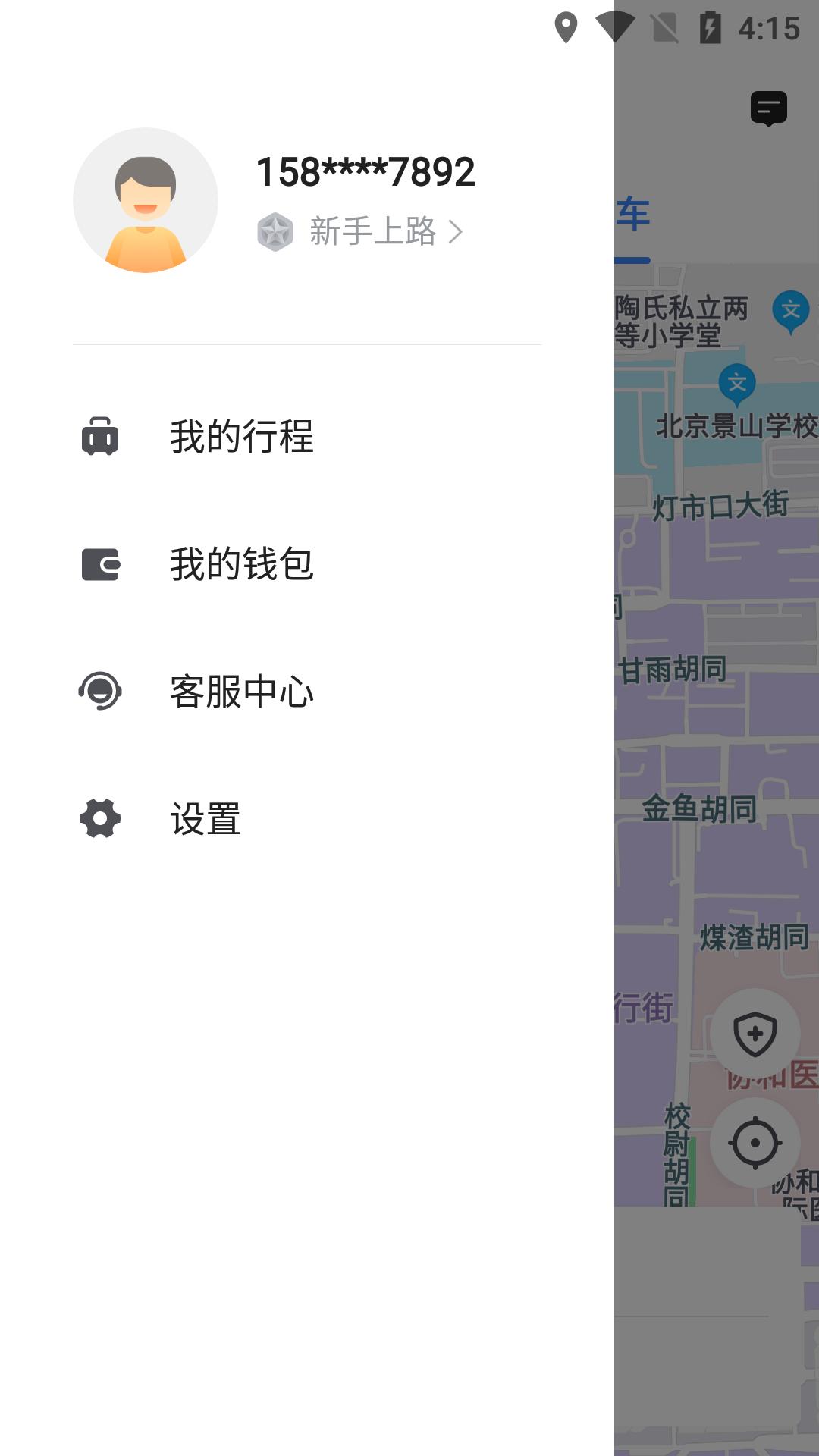Click the settings gear icon
Image resolution: width=819 pixels, height=1456 pixels.
101,818
